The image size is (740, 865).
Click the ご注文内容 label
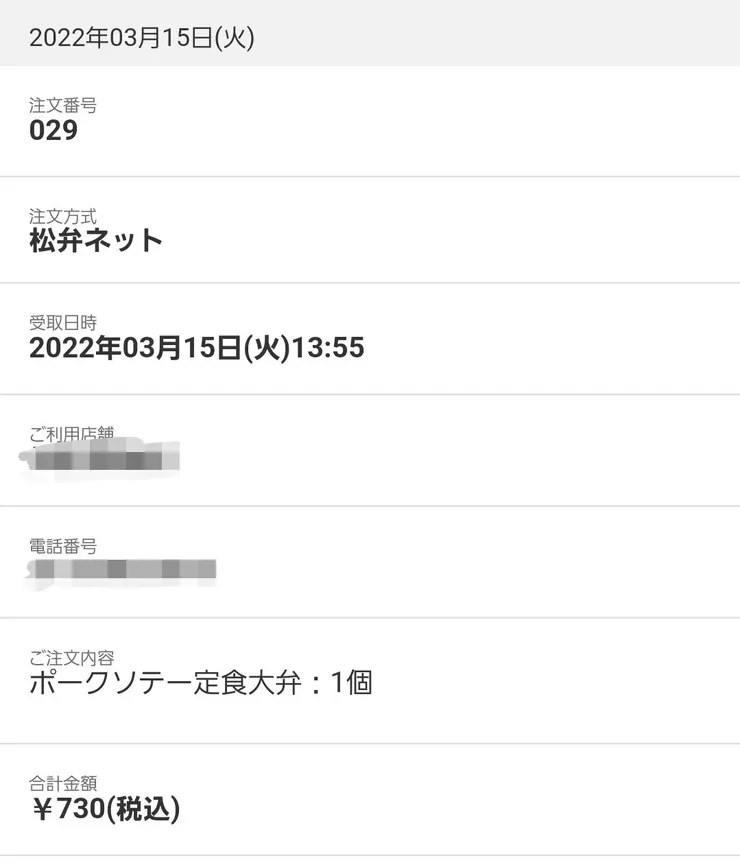tap(70, 657)
